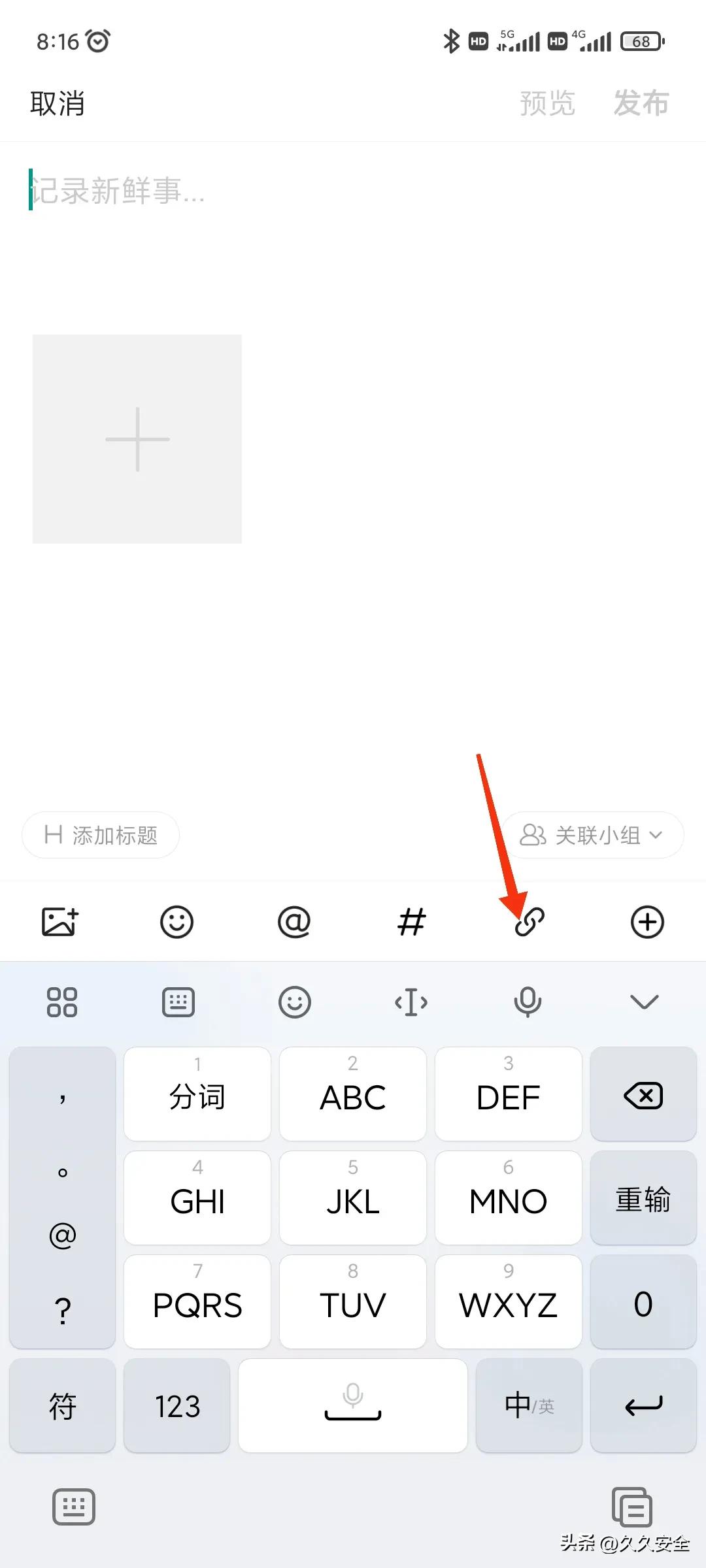Mention someone with the @ toolbar icon
The height and width of the screenshot is (1568, 706).
tap(294, 922)
